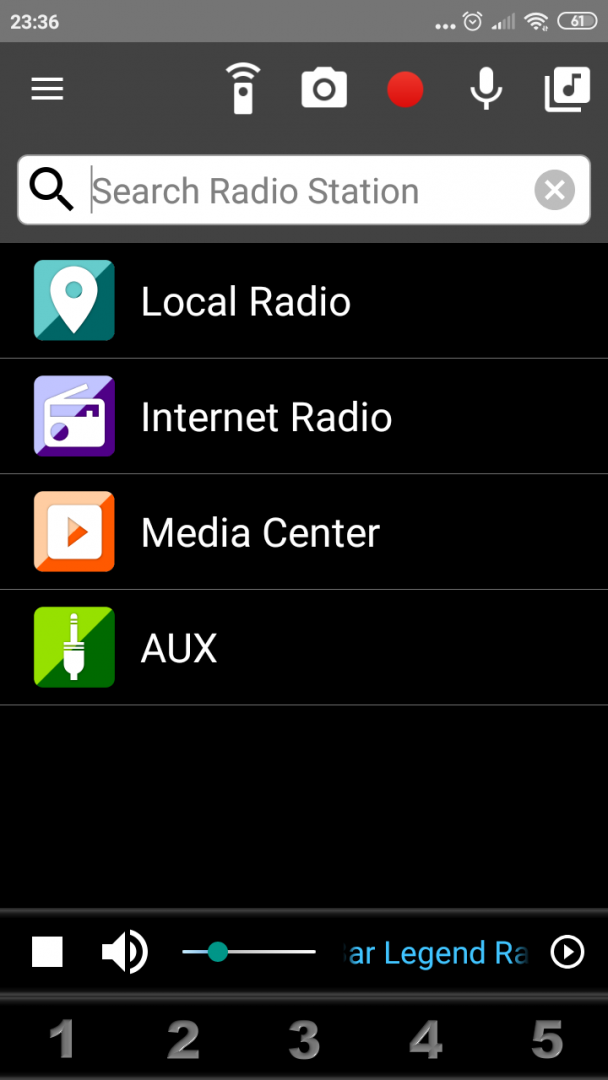Tap the microphone icon
Viewport: 608px width, 1080px height.
pos(486,90)
